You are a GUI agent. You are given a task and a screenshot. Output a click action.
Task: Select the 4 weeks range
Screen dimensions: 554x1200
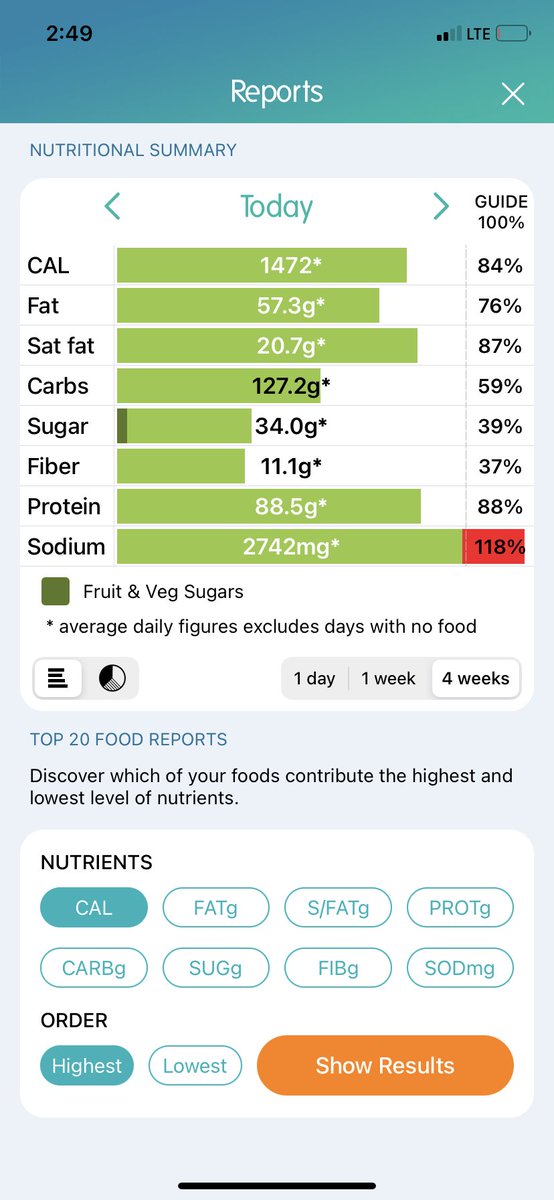476,678
